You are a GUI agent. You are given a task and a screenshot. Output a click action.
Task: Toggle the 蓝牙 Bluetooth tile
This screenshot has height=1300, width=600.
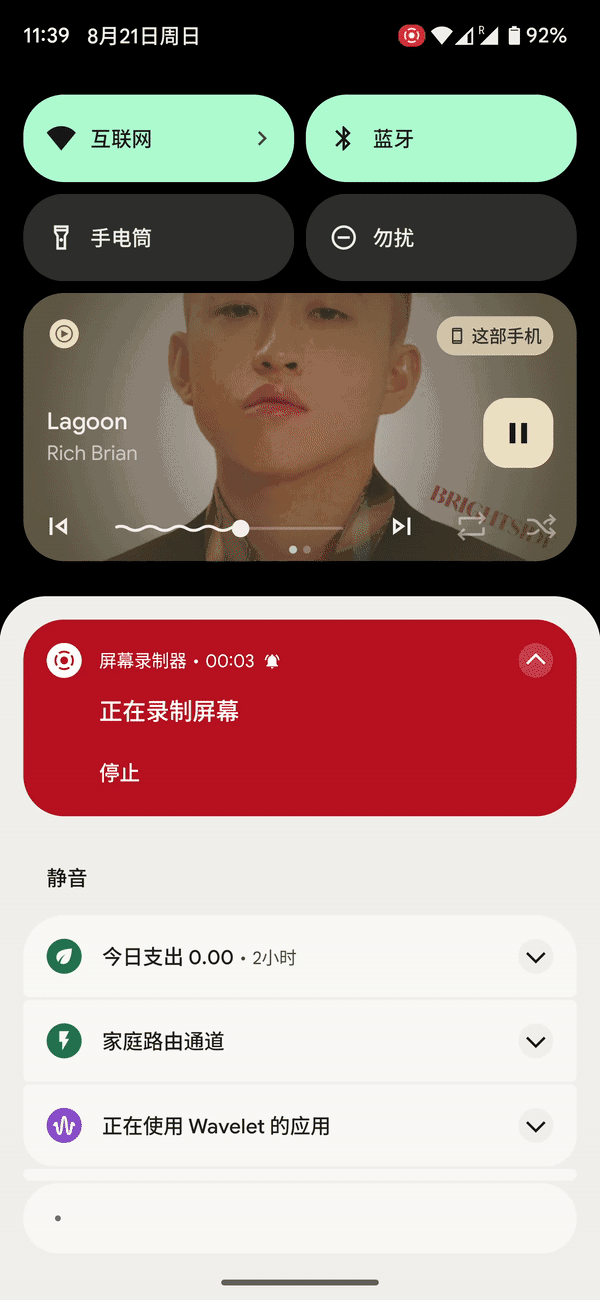[x=441, y=139]
